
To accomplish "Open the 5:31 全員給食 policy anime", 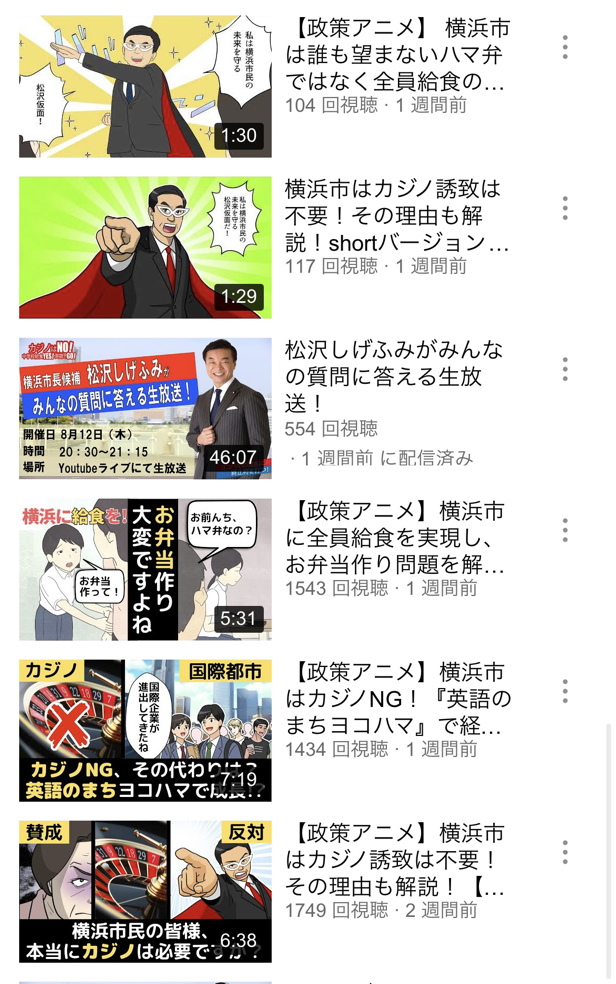I will tap(145, 569).
